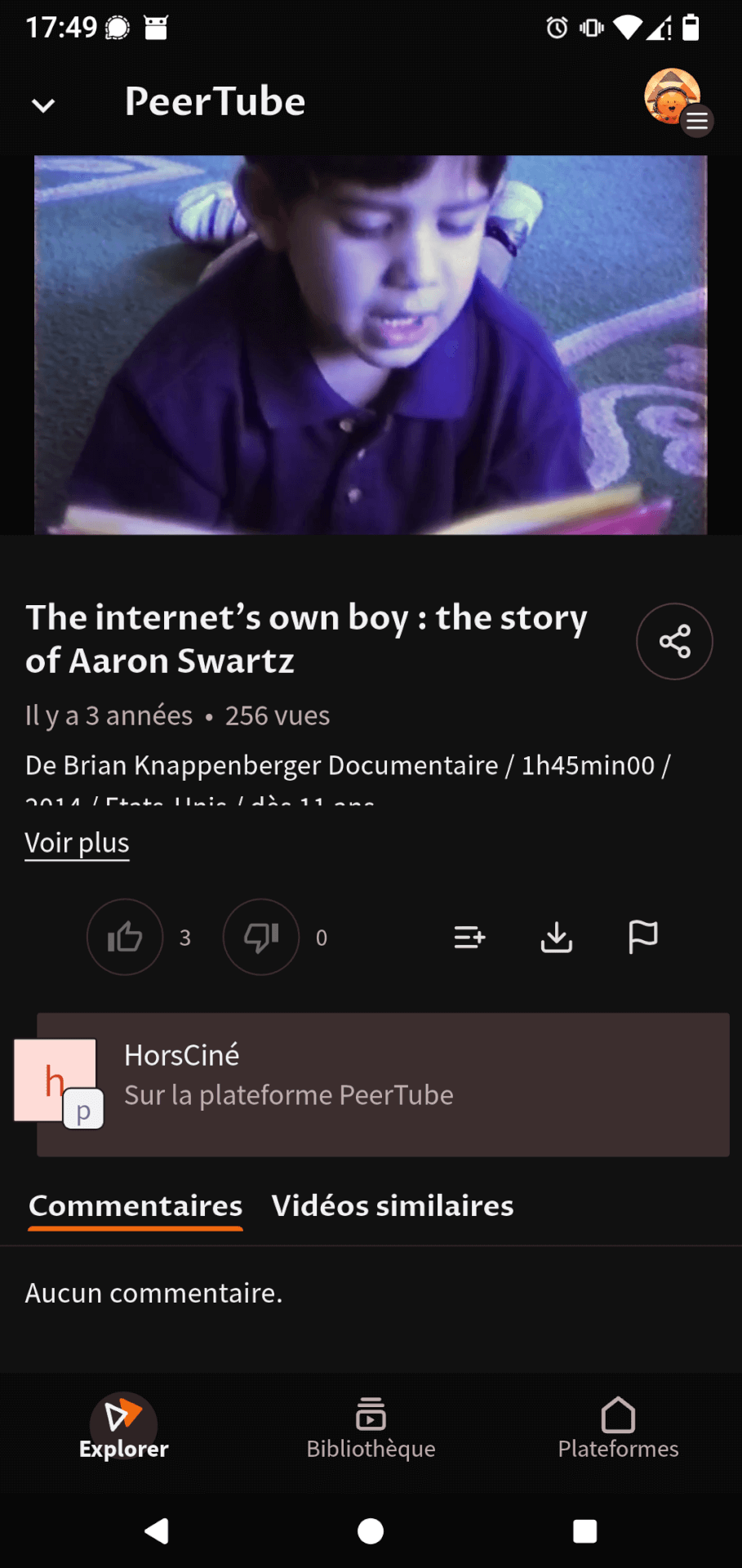
Task: Download this video
Action: [557, 937]
